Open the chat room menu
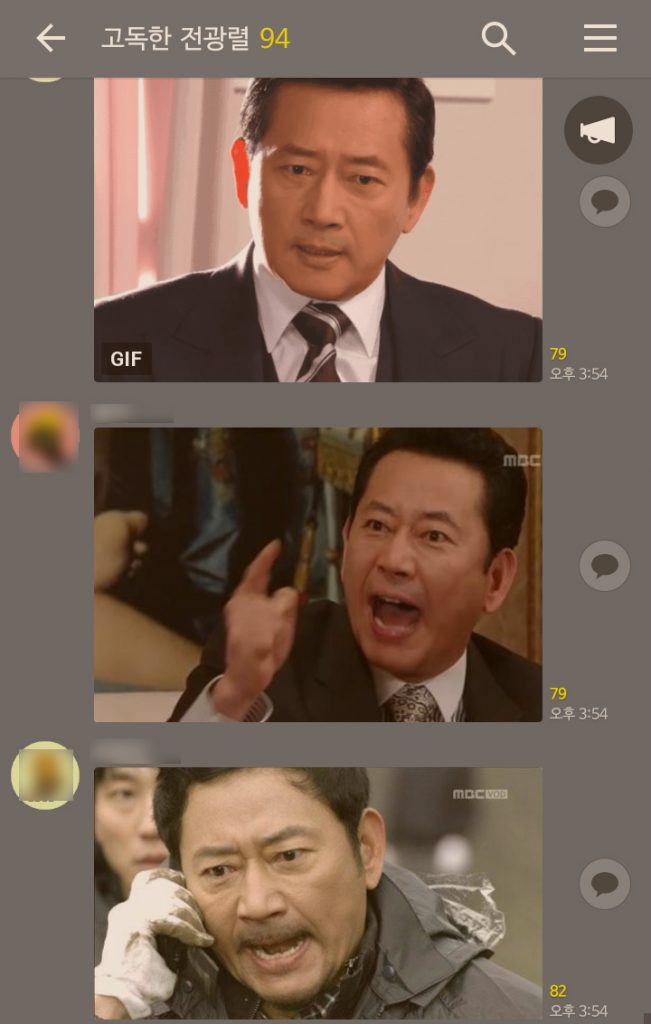The image size is (651, 1024). coord(600,39)
